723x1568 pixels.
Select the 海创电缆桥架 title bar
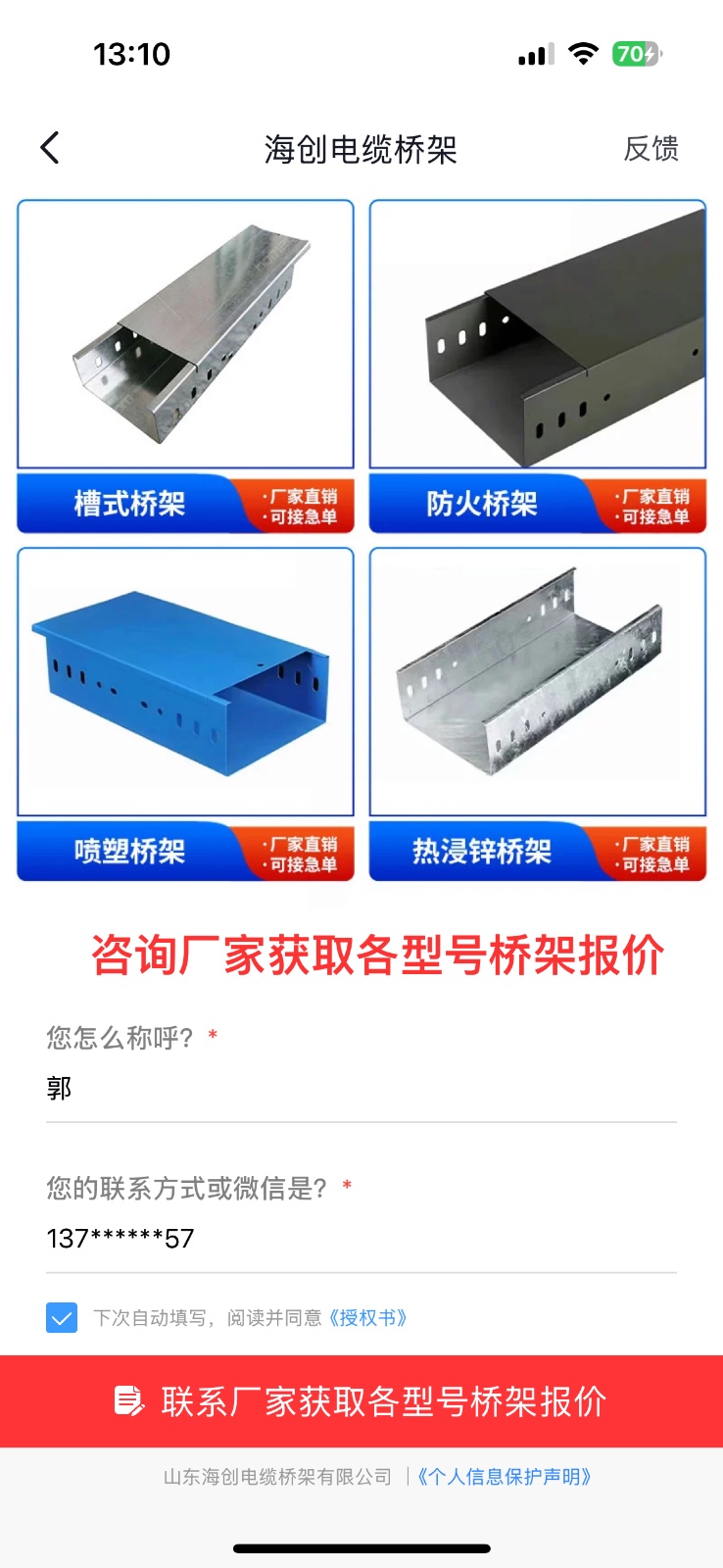tap(361, 149)
